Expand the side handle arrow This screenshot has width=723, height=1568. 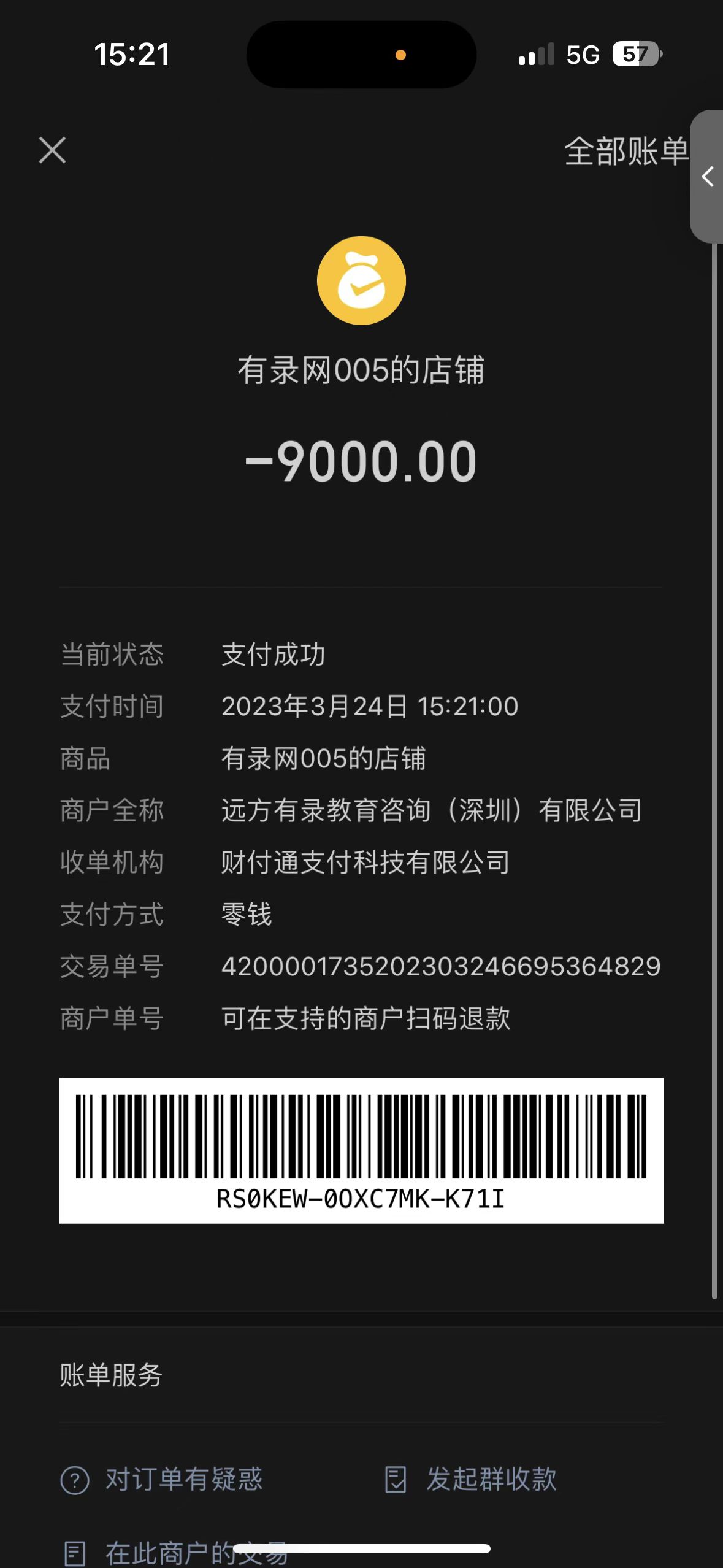pyautogui.click(x=708, y=177)
